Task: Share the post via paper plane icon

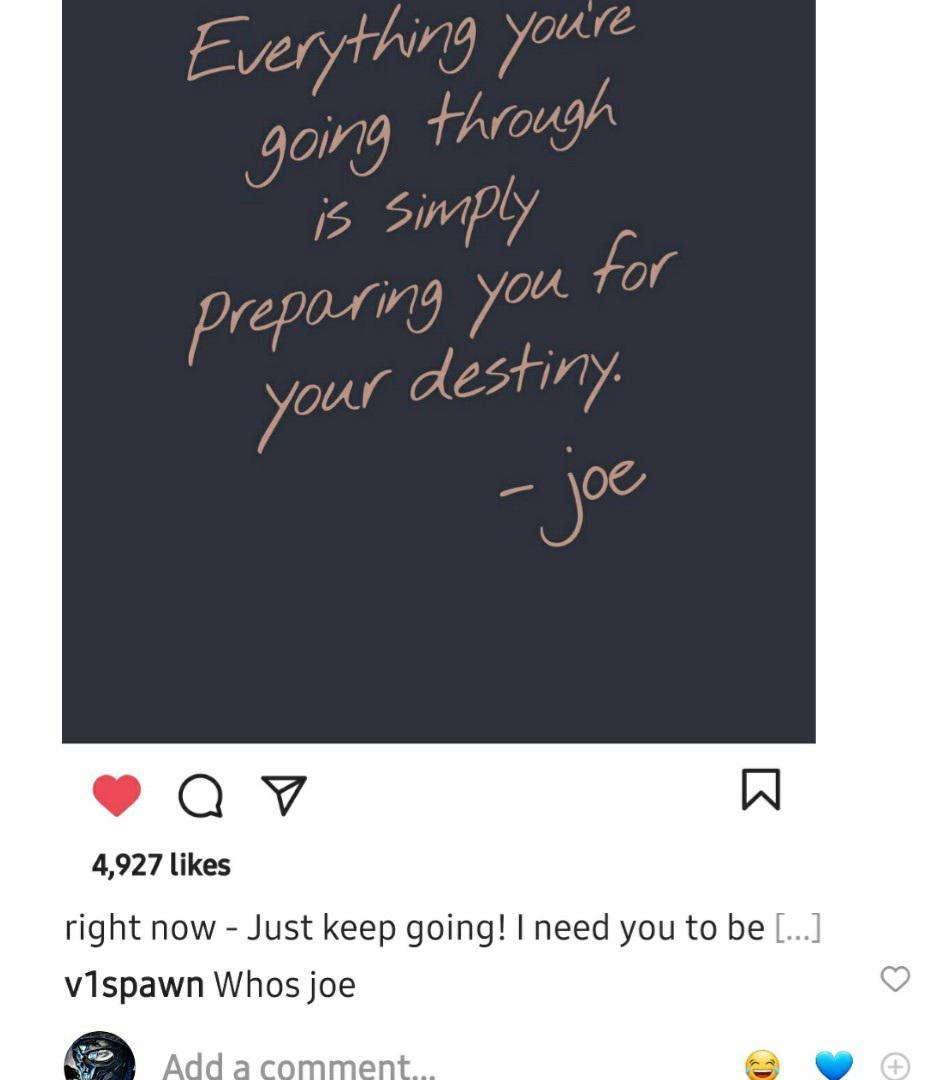Action: [283, 795]
